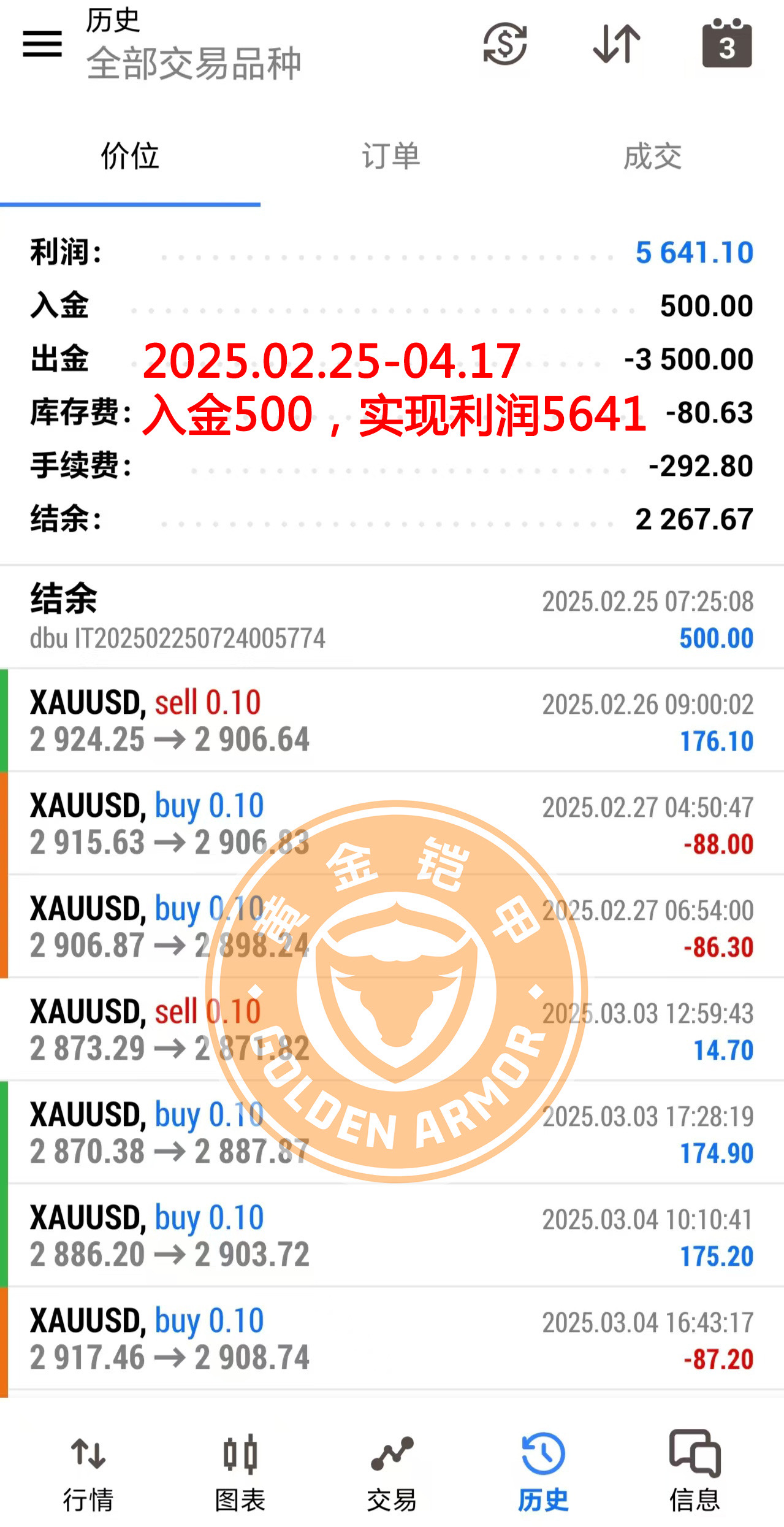This screenshot has height=1527, width=784.
Task: Switch to the 交易 trade tab
Action: [x=392, y=1472]
